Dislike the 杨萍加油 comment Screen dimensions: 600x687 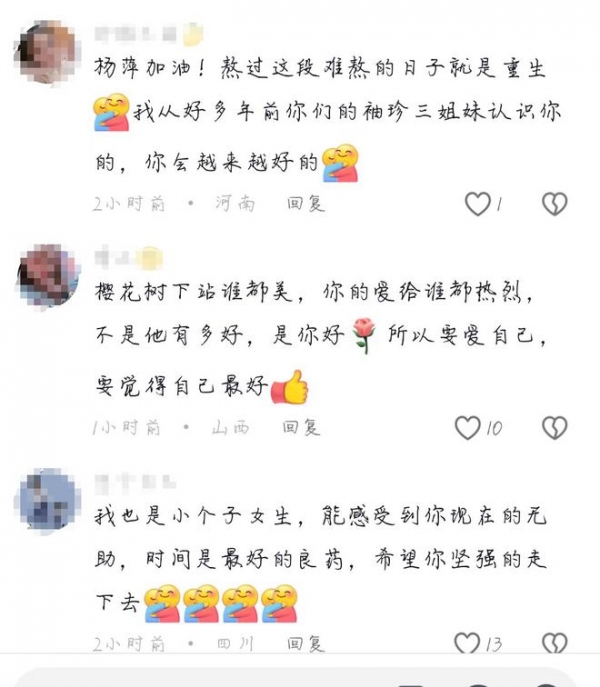(x=554, y=204)
